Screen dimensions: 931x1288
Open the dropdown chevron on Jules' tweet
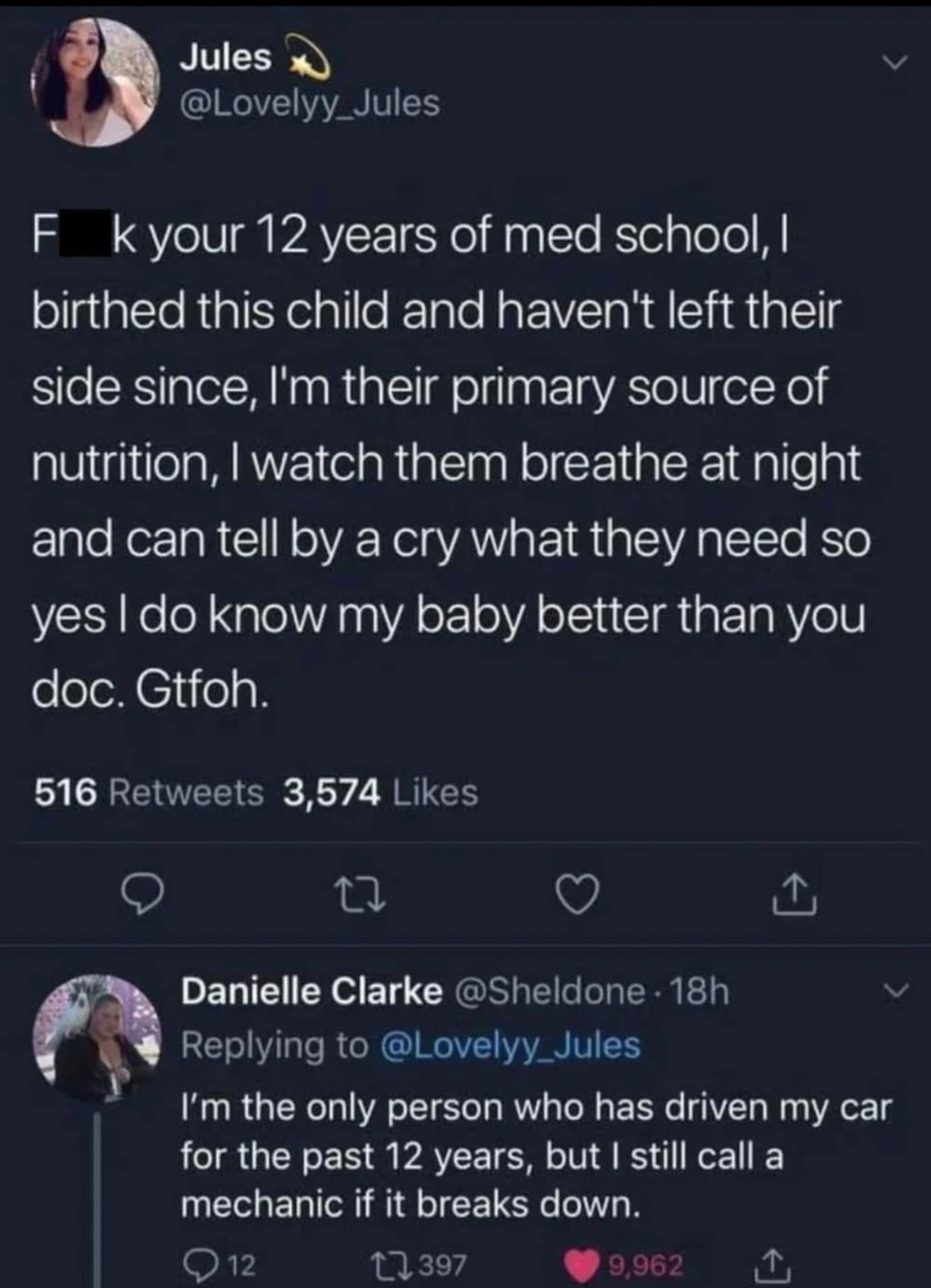coord(894,64)
